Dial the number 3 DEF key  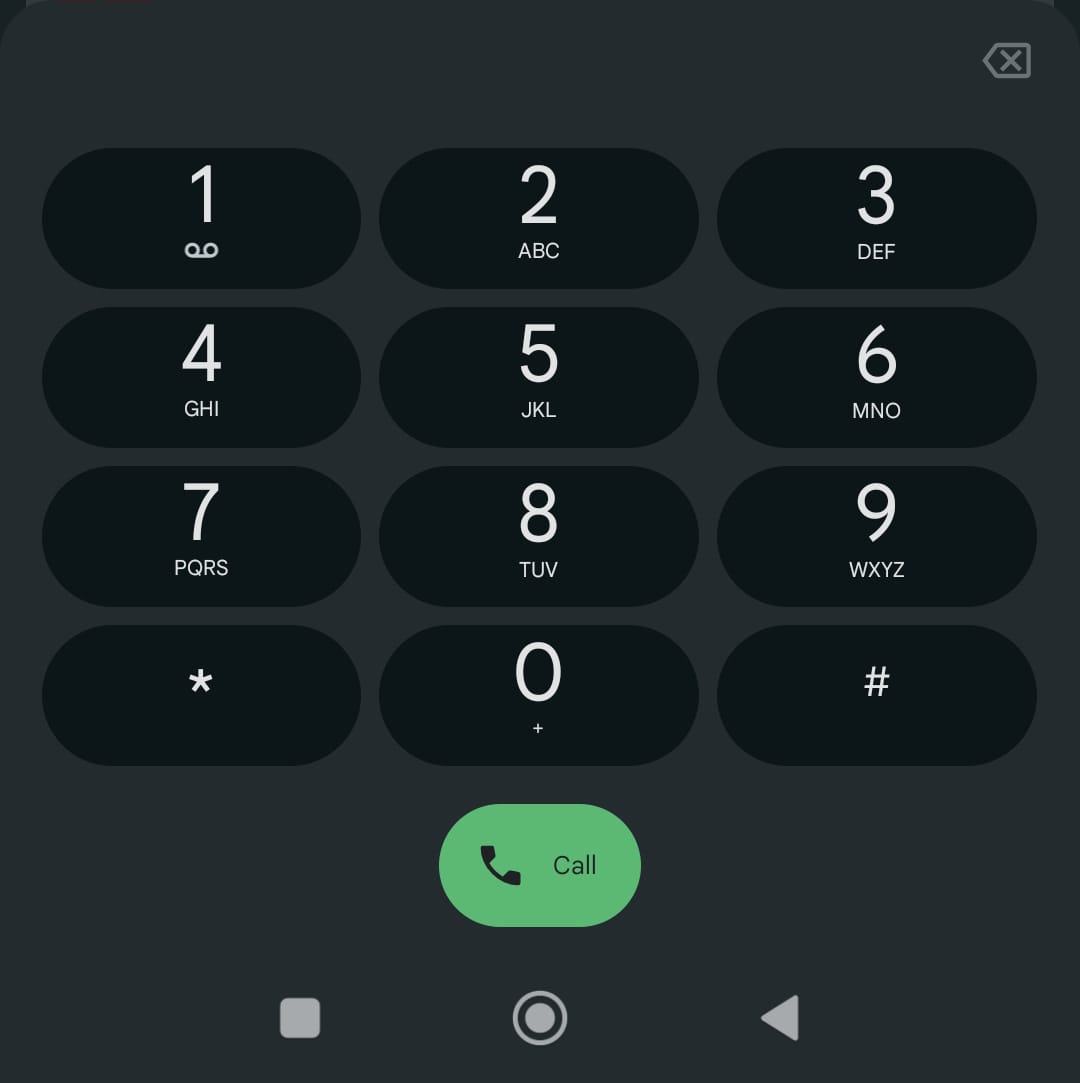pyautogui.click(x=877, y=218)
